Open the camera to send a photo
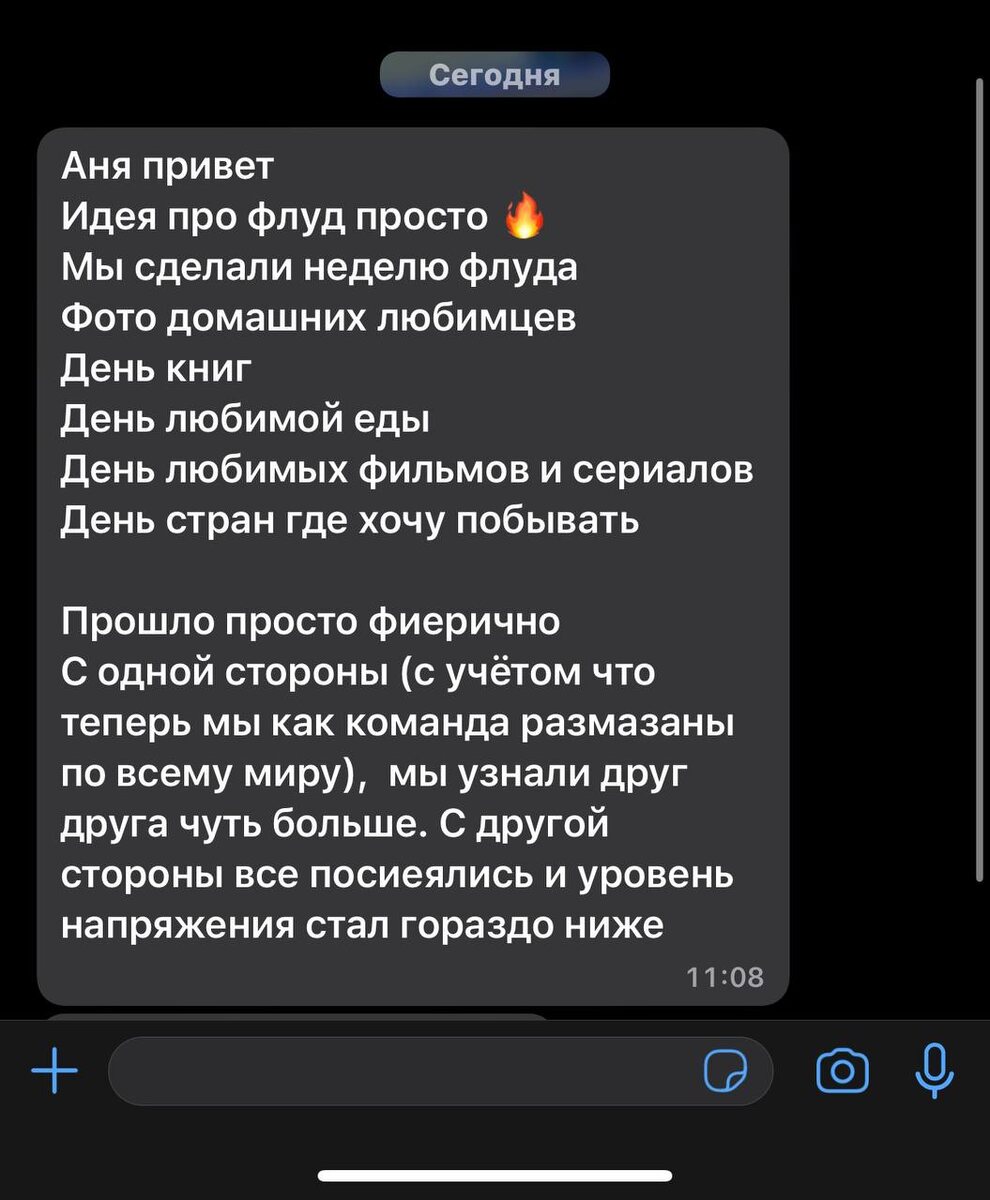Viewport: 990px width, 1200px height. click(841, 1069)
